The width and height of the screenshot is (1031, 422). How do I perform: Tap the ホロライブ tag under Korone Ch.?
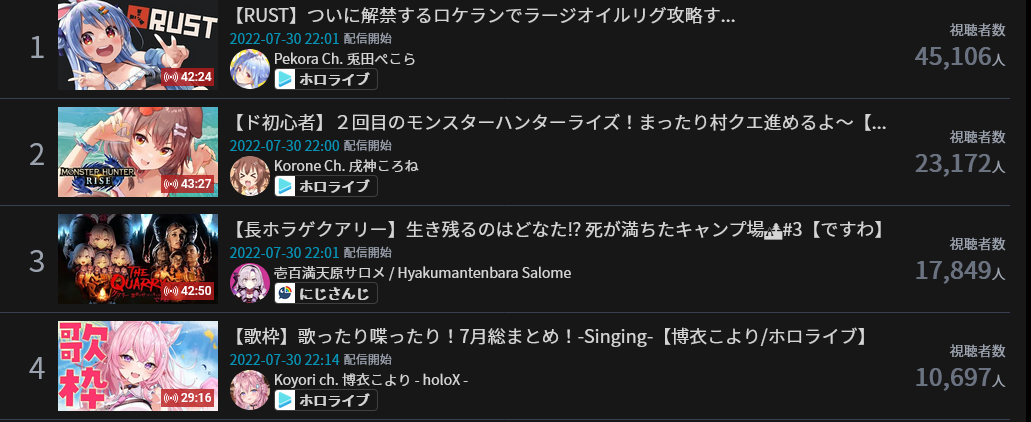coord(326,186)
